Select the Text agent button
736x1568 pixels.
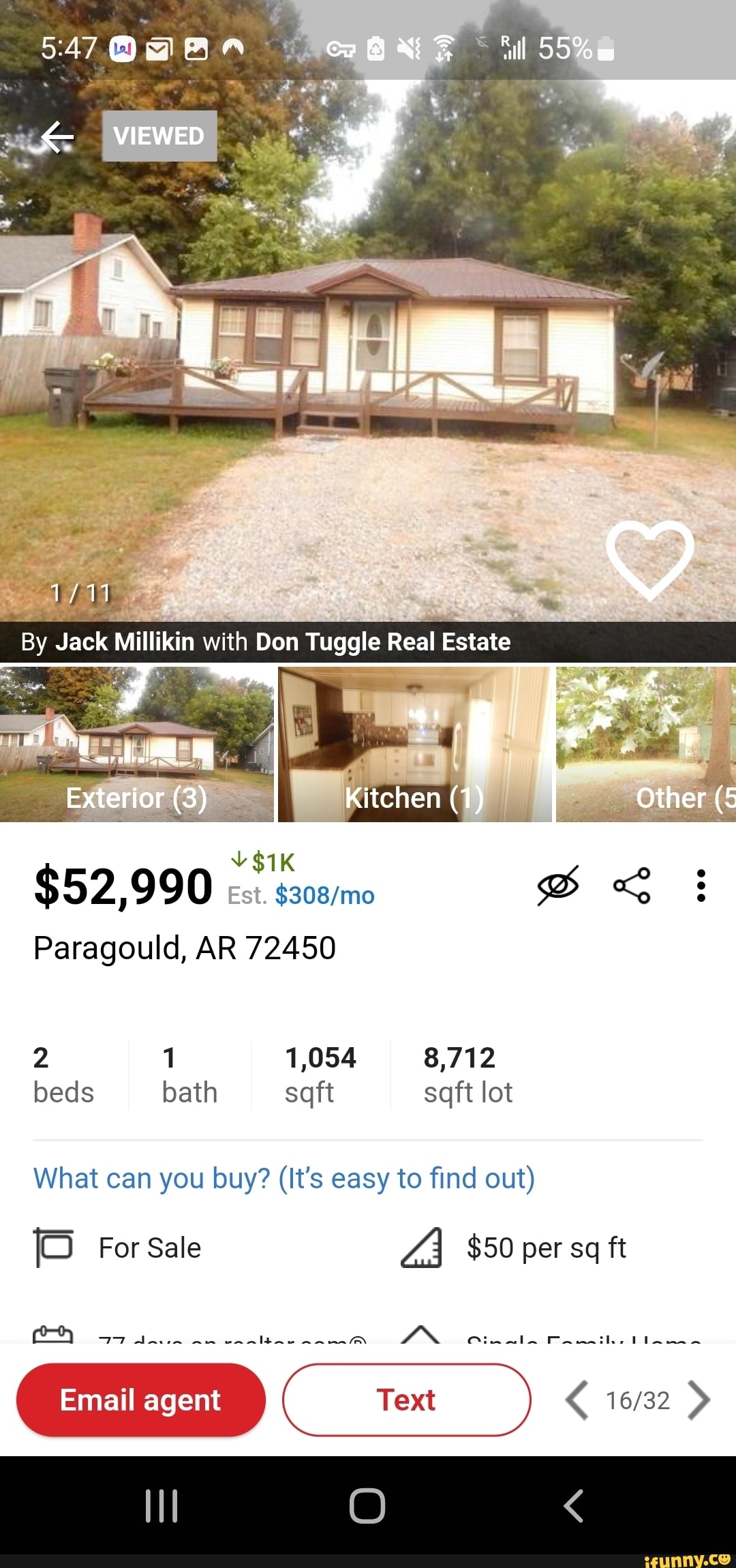pos(406,1400)
